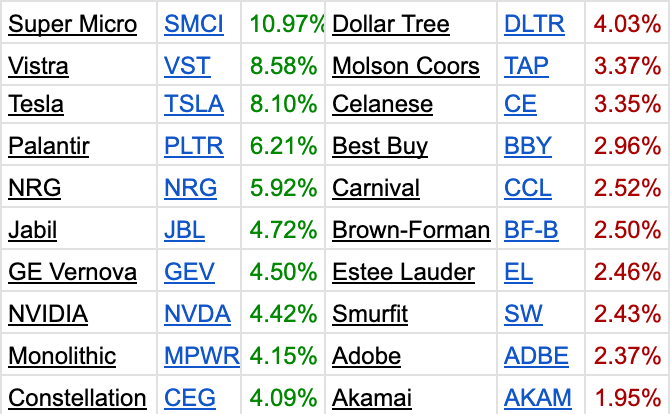Open the Vistra company link
670x414 pixels.
click(38, 67)
